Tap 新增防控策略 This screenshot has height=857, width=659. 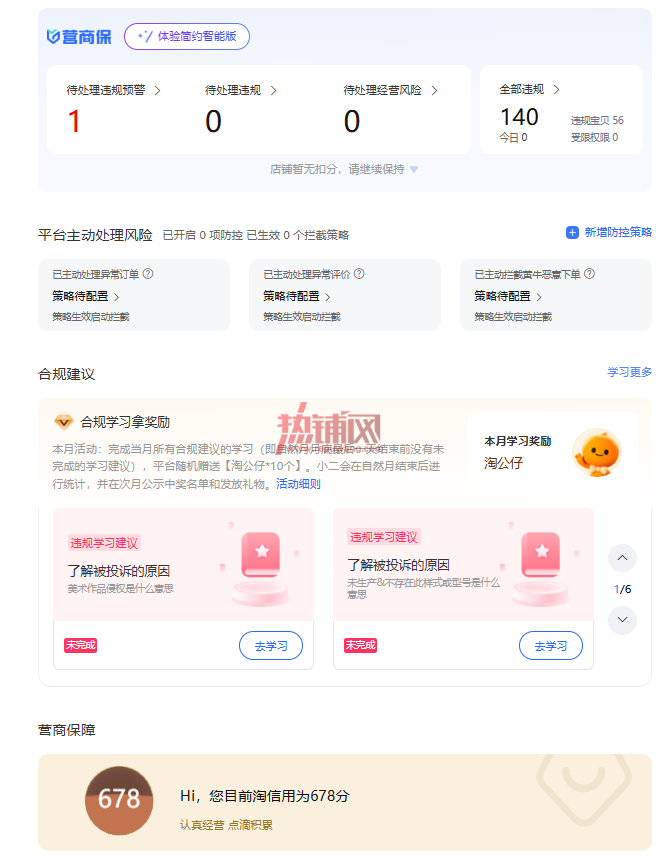[x=609, y=232]
